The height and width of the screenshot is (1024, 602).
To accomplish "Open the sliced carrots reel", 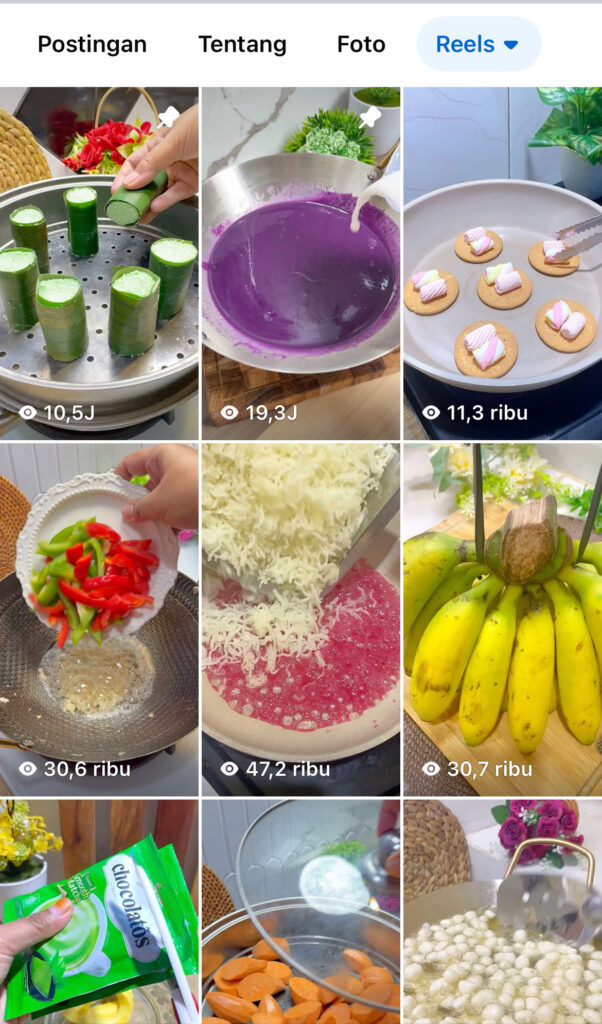I will (301, 912).
